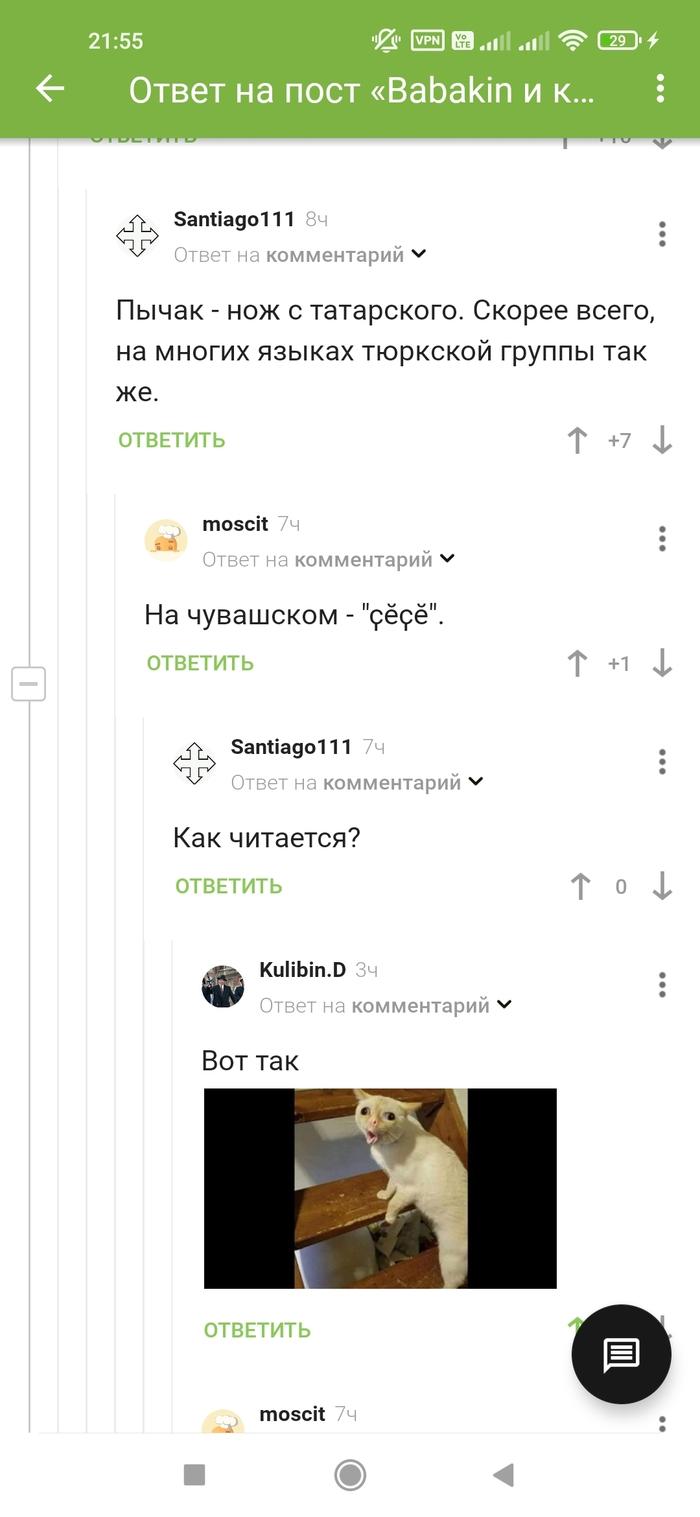Reply to the 'Как читается?' comment
This screenshot has width=700, height=1517.
point(229,886)
